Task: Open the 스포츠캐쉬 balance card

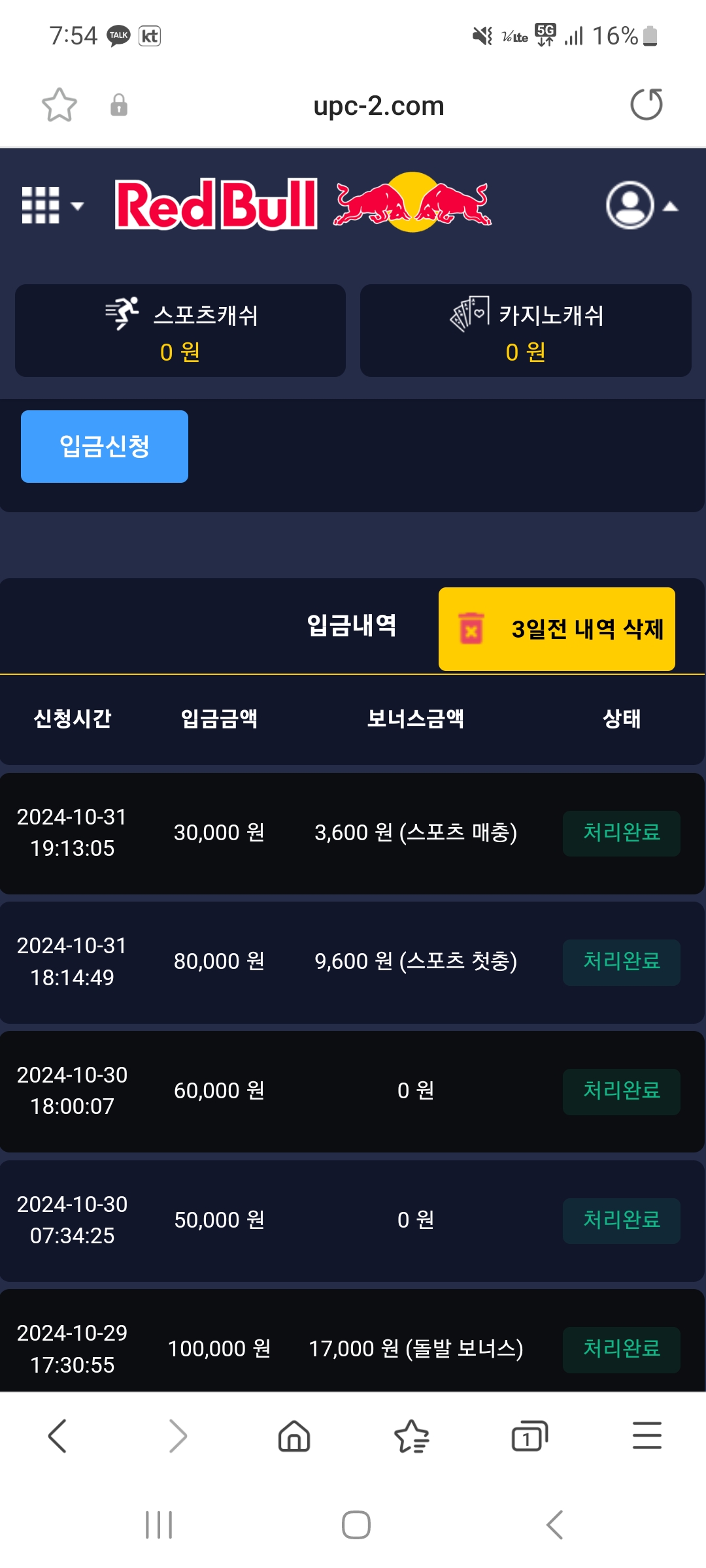Action: pyautogui.click(x=180, y=331)
